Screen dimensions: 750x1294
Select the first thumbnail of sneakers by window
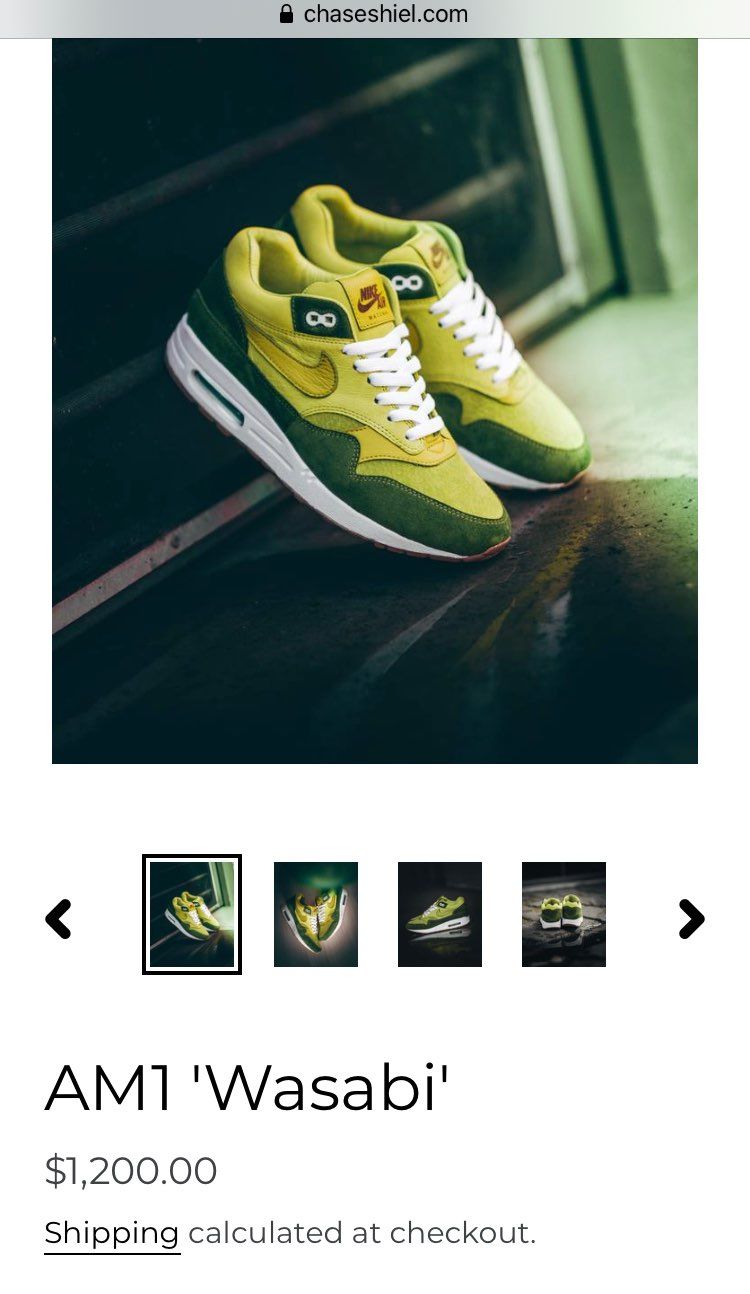tap(192, 914)
